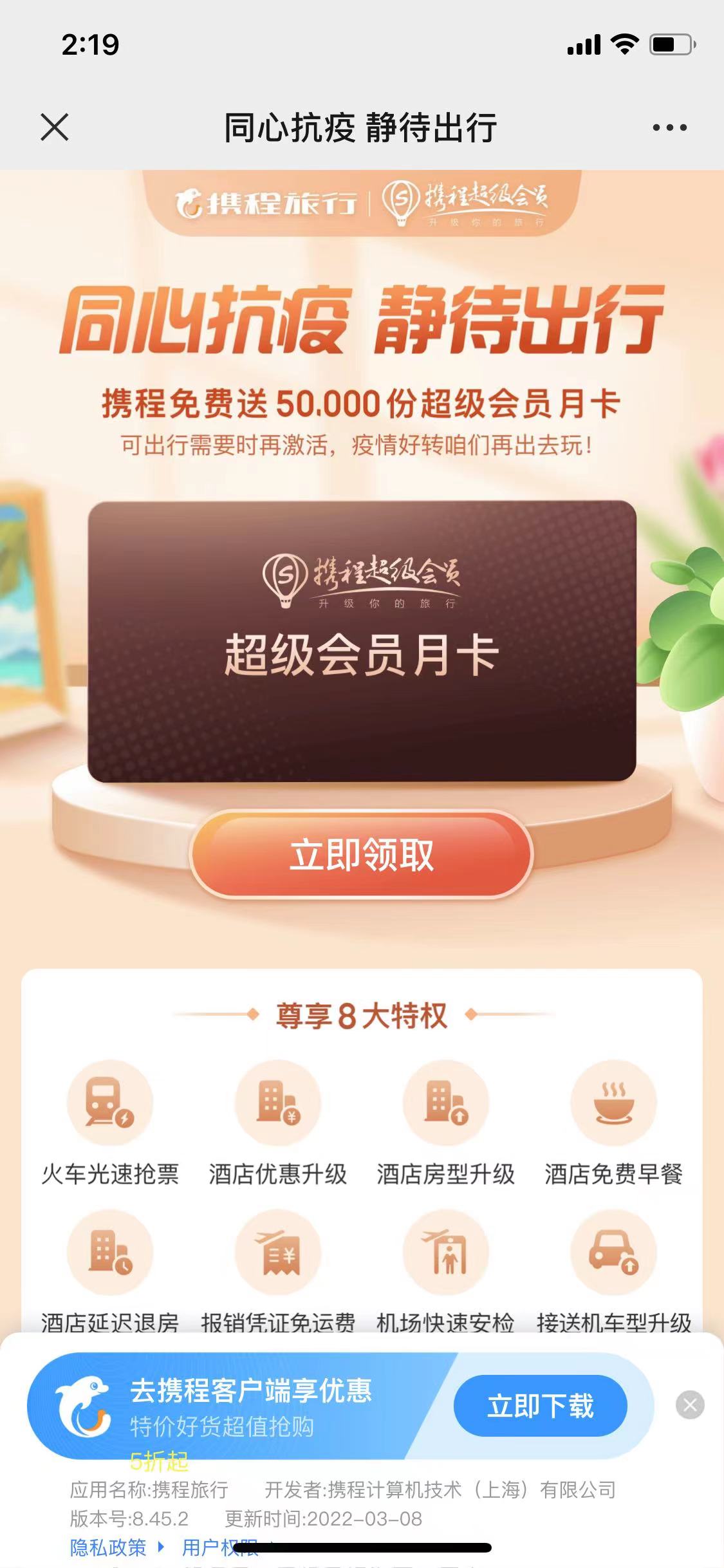This screenshot has width=724, height=1568.
Task: Close the web page with the X
Action: 54,127
